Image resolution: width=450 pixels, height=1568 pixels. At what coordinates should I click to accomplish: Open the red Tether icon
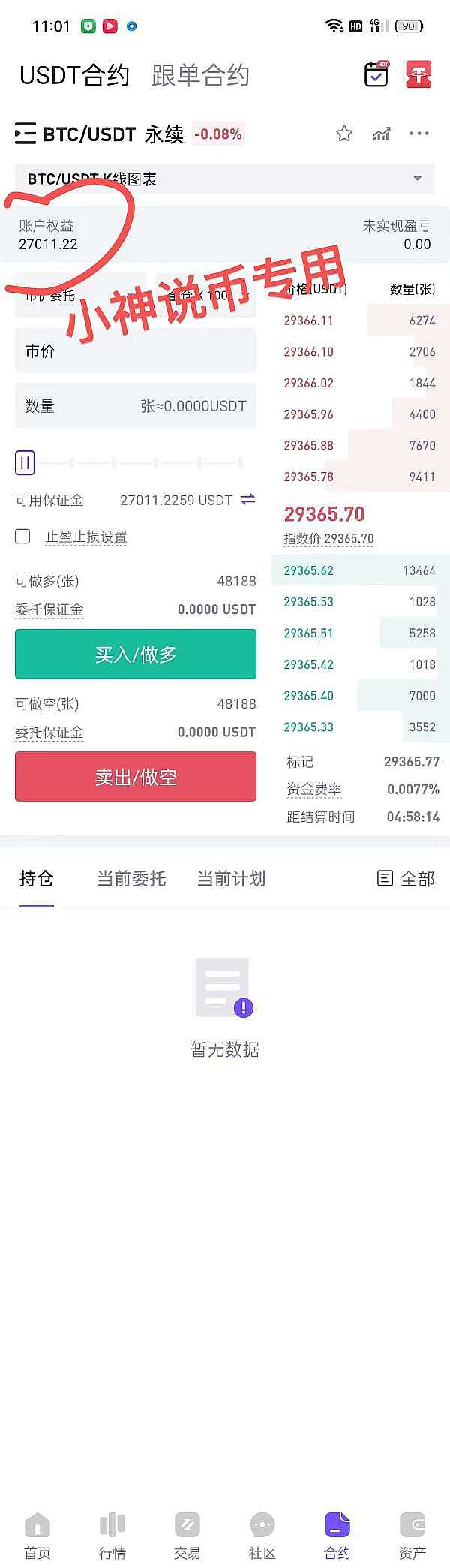tap(418, 74)
